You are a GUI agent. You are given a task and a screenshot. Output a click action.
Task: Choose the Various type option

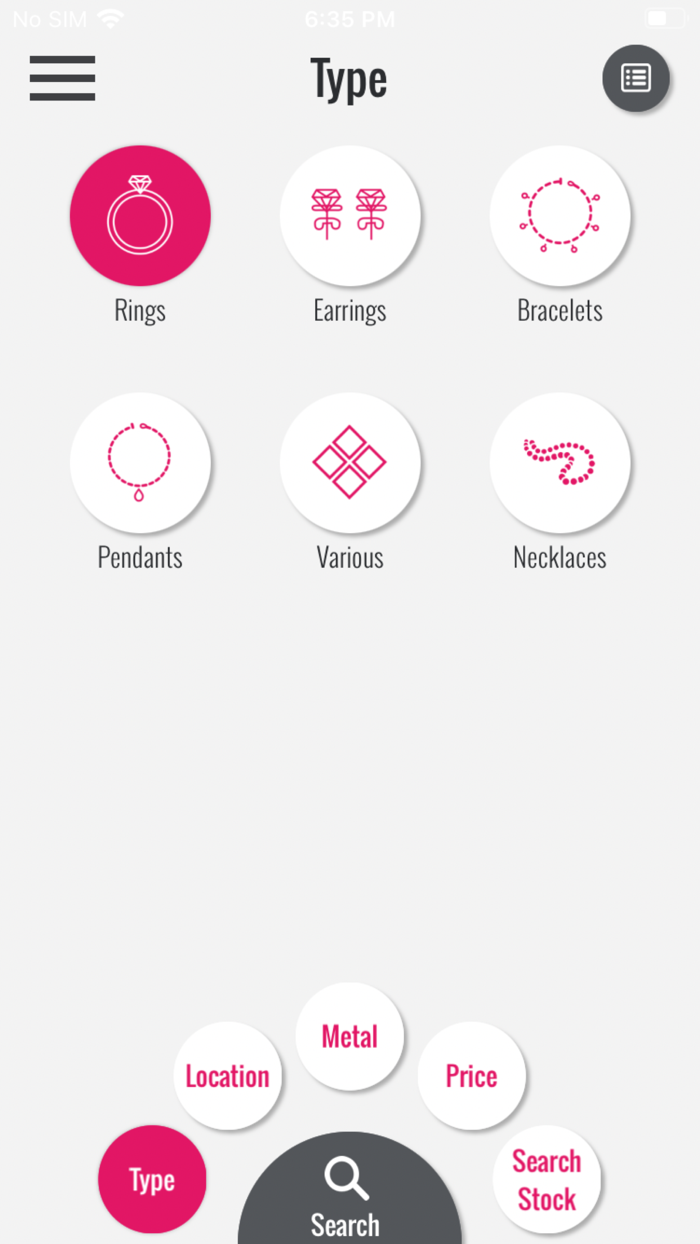coord(350,463)
